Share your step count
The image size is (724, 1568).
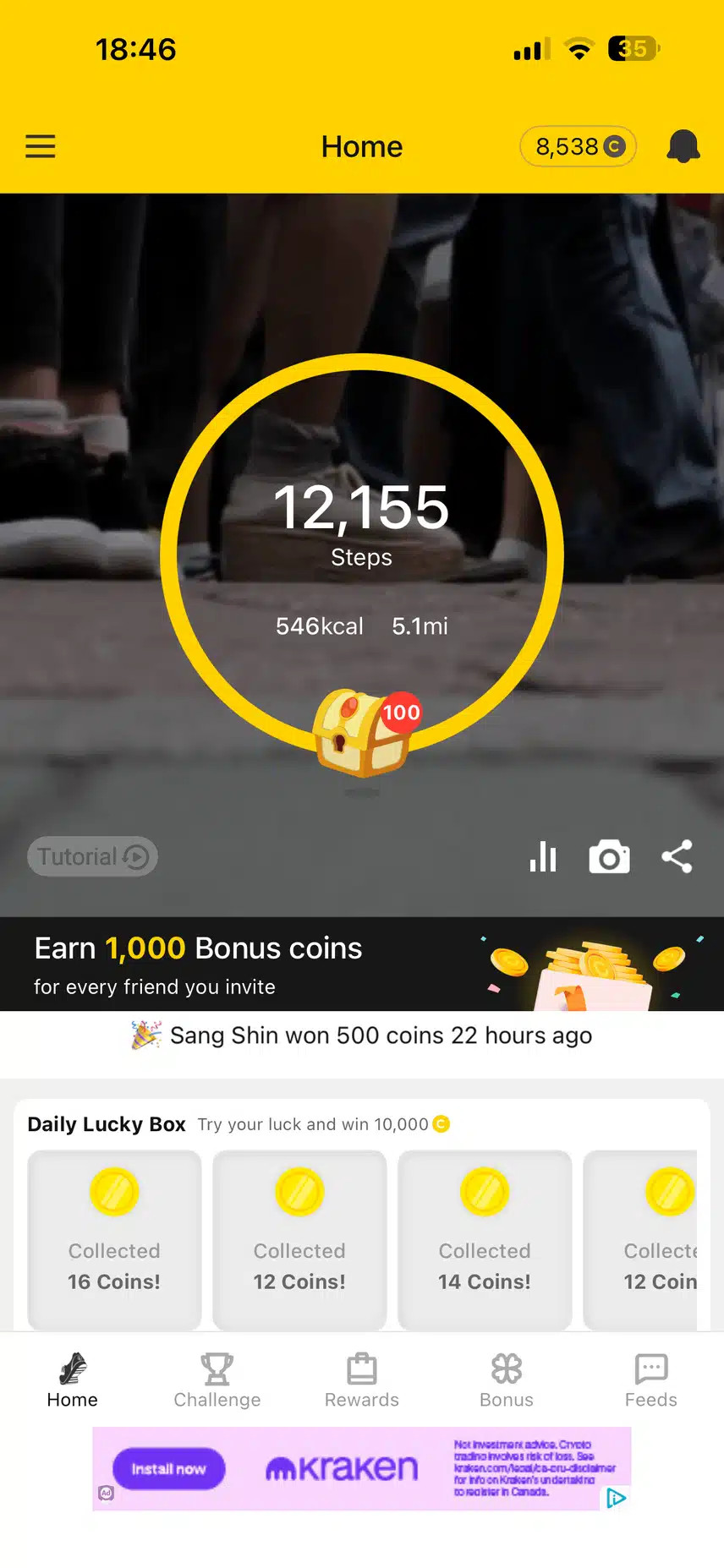click(677, 856)
